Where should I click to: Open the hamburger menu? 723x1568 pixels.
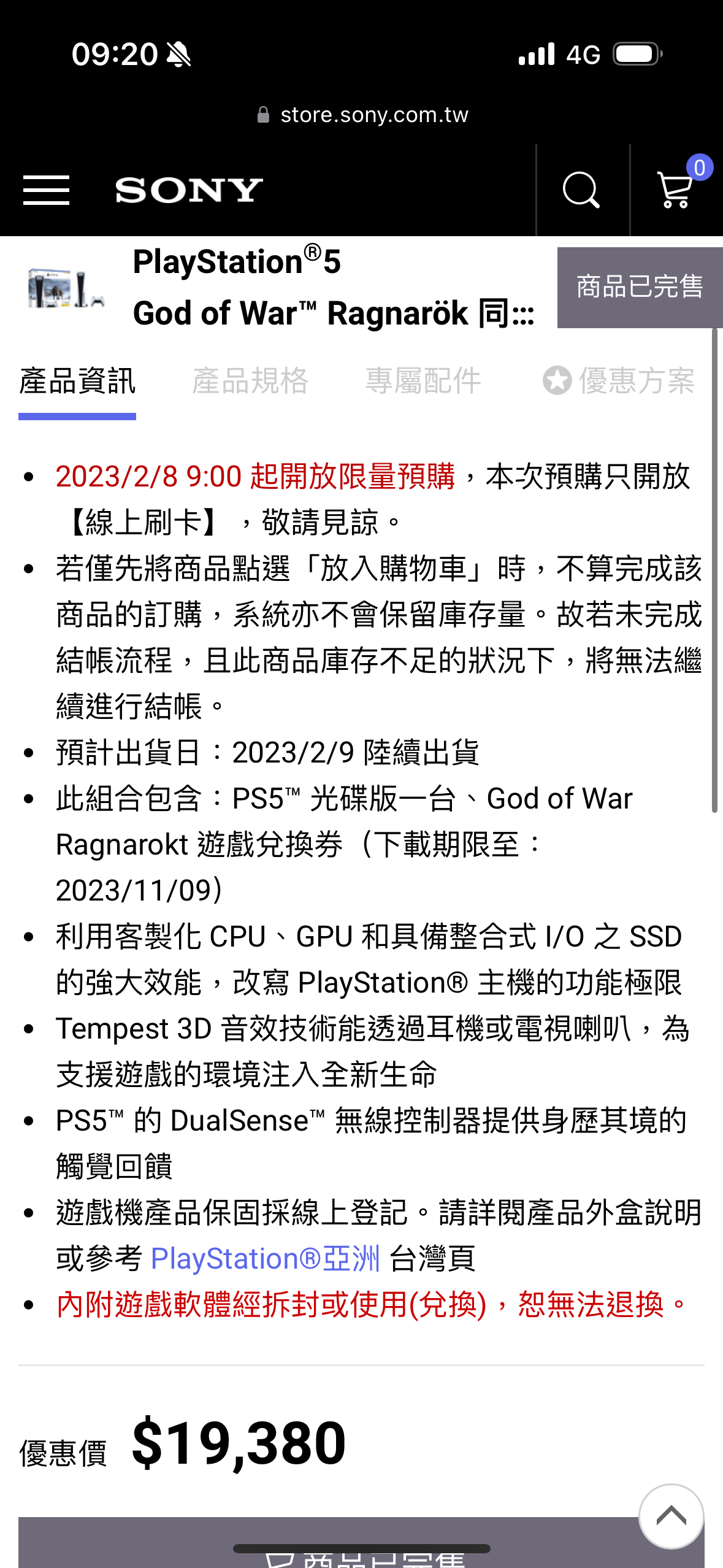(46, 190)
